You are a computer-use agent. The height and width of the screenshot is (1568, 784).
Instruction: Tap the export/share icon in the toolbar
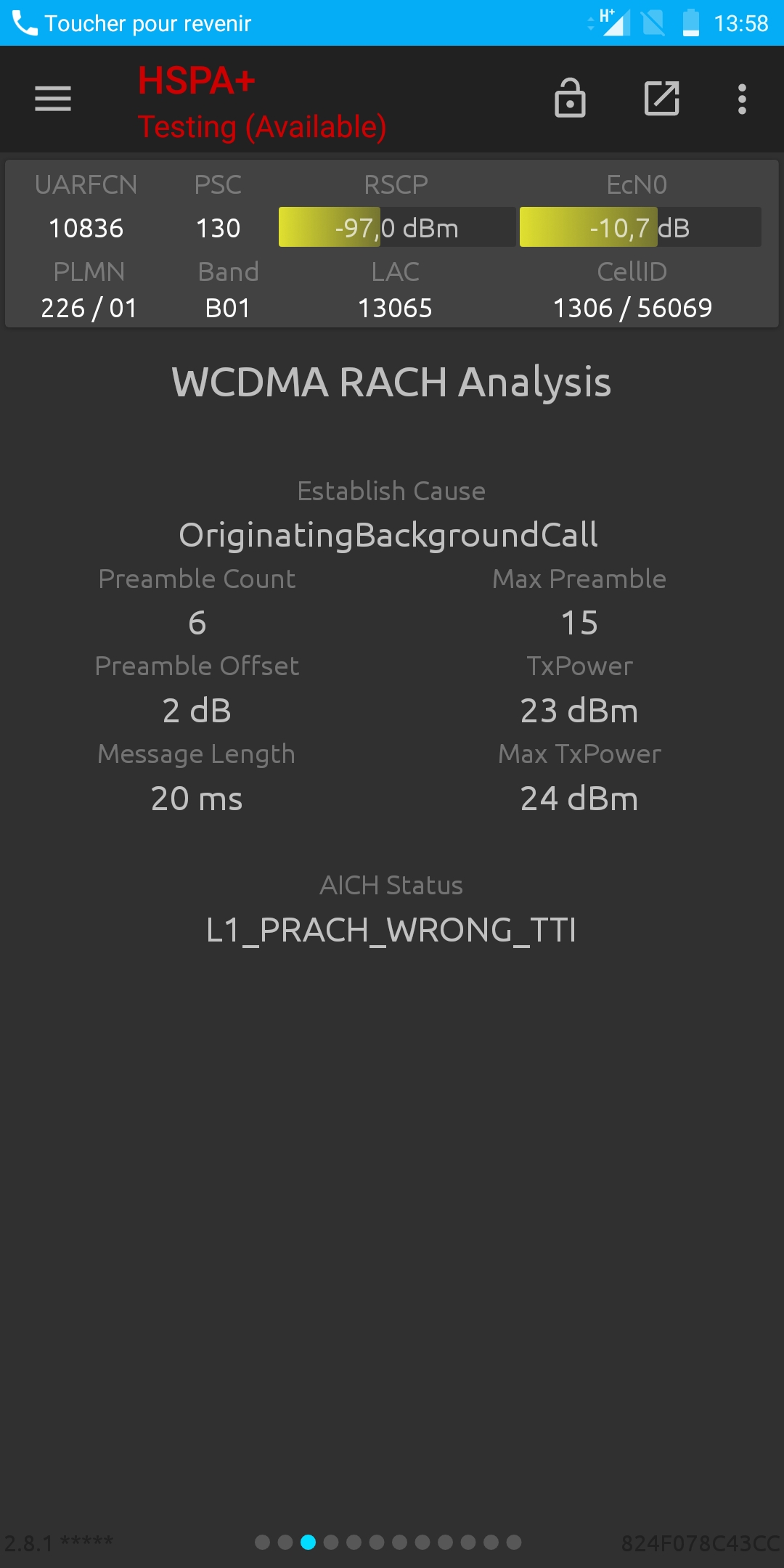(662, 98)
